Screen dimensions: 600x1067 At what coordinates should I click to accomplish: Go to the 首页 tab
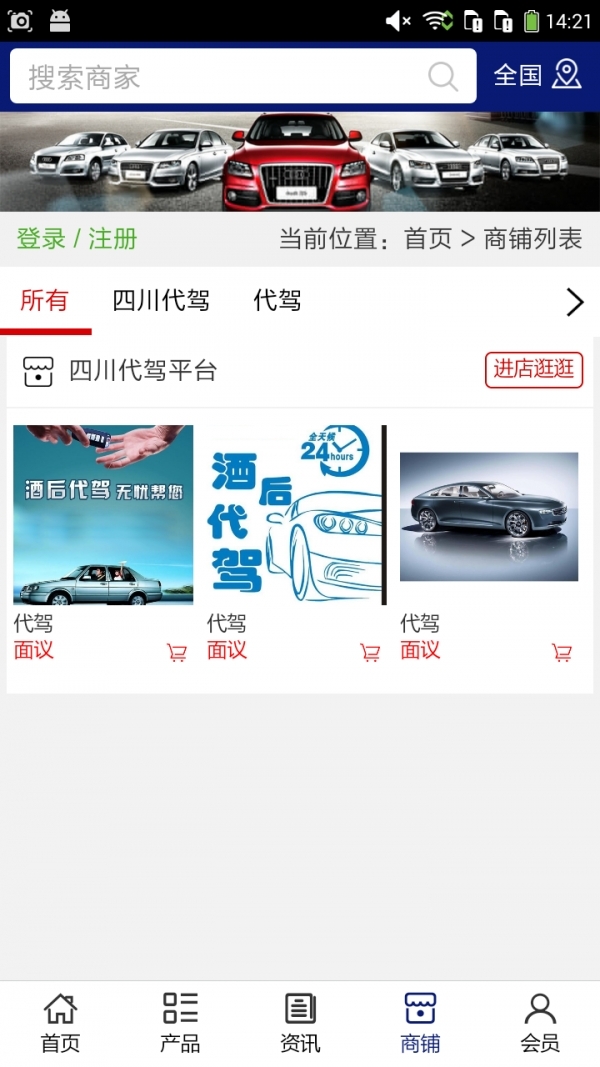60,1023
